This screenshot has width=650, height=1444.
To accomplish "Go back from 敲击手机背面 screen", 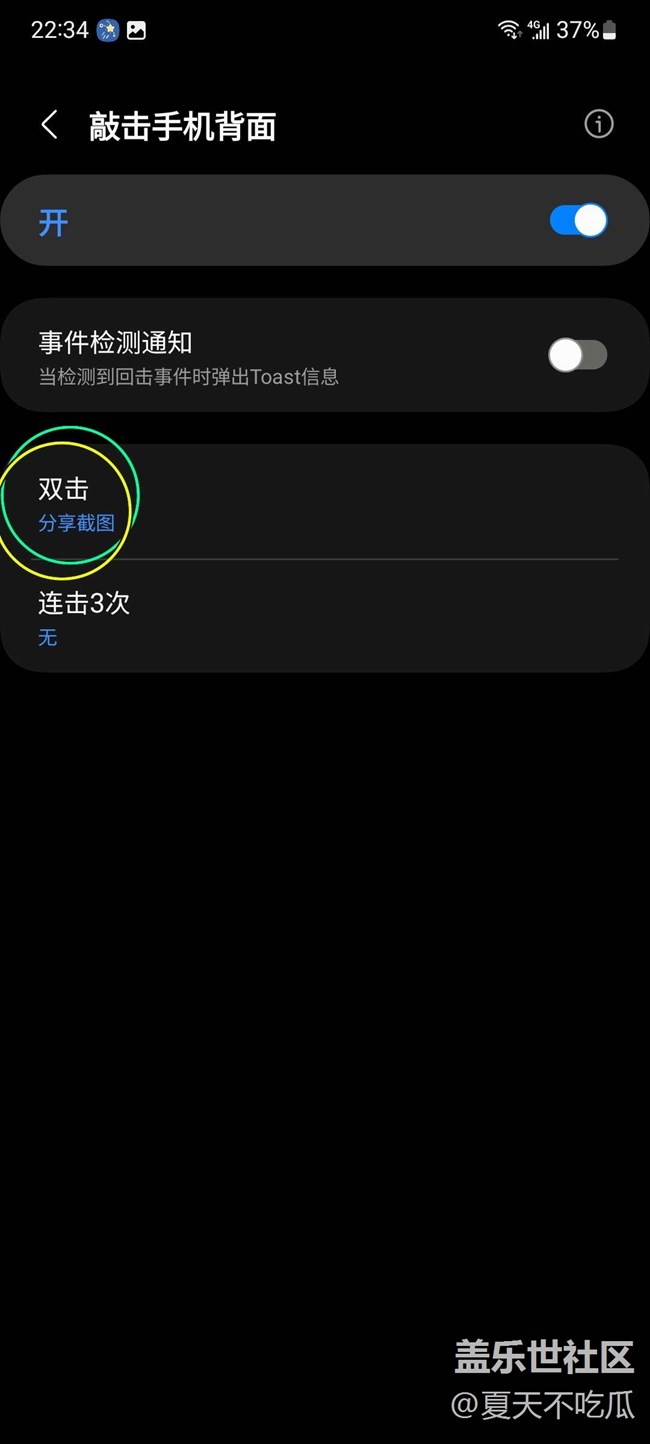I will (x=49, y=125).
